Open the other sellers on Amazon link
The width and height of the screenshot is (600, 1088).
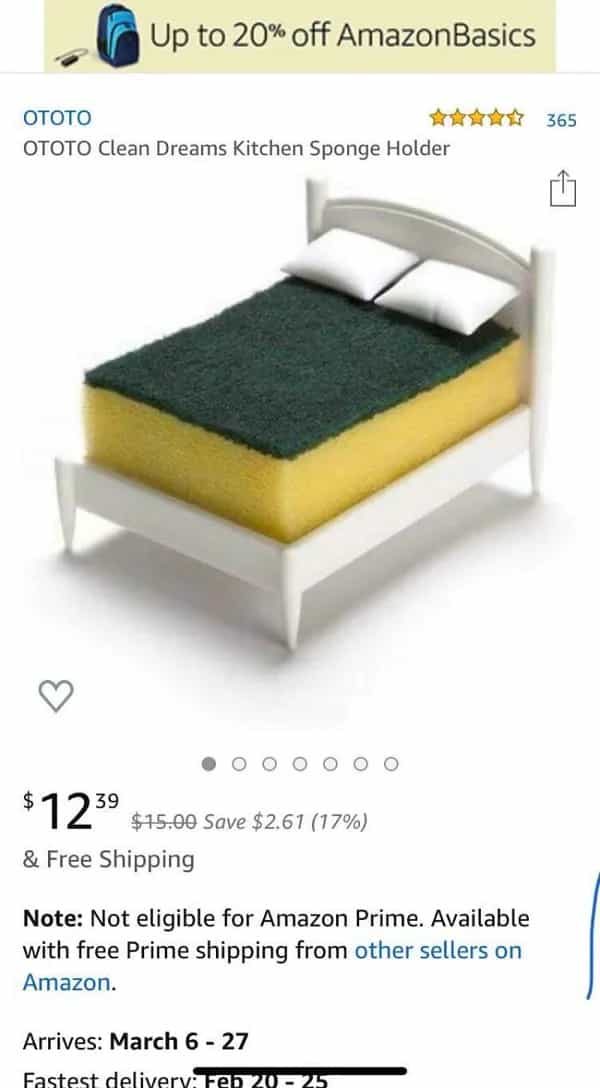438,950
